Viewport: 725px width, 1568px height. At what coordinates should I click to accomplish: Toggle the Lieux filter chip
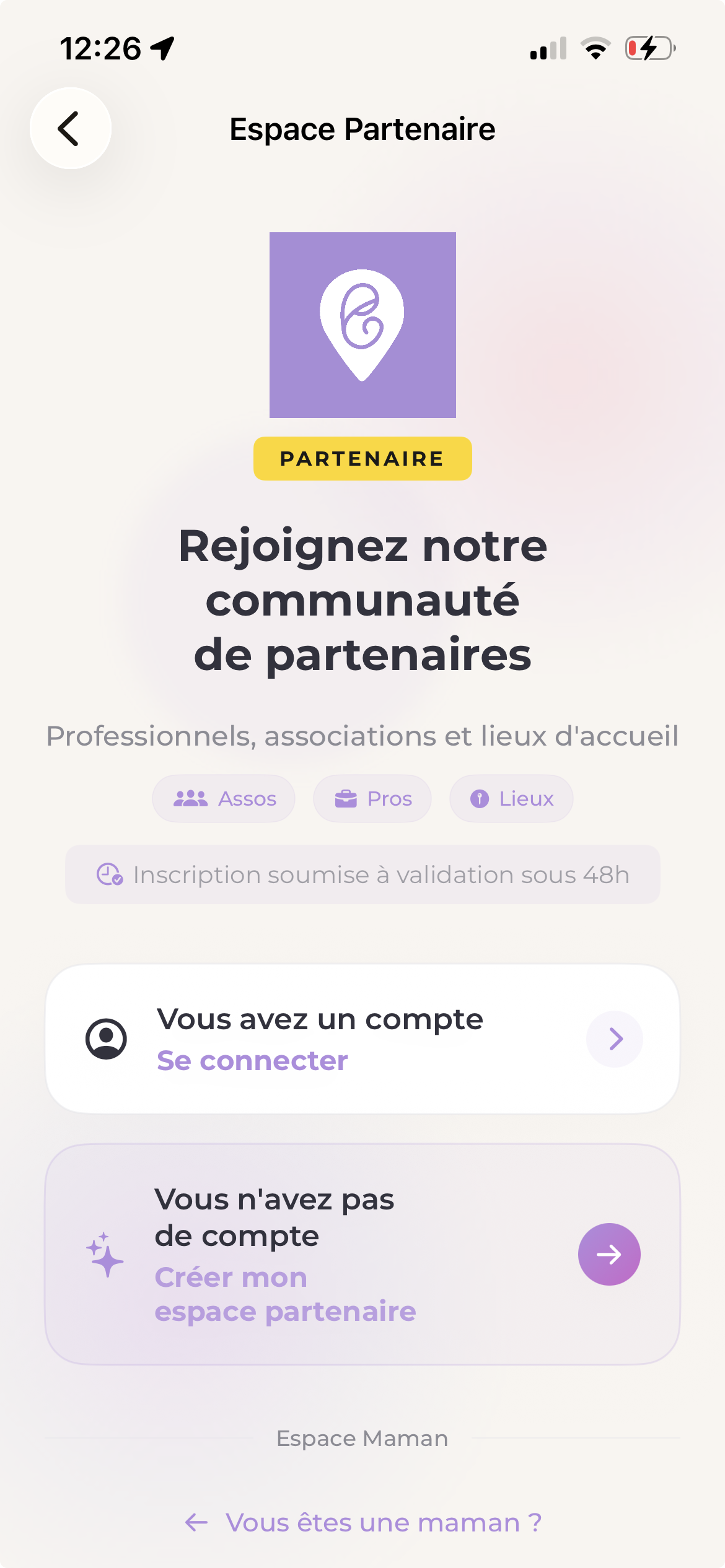pyautogui.click(x=511, y=798)
